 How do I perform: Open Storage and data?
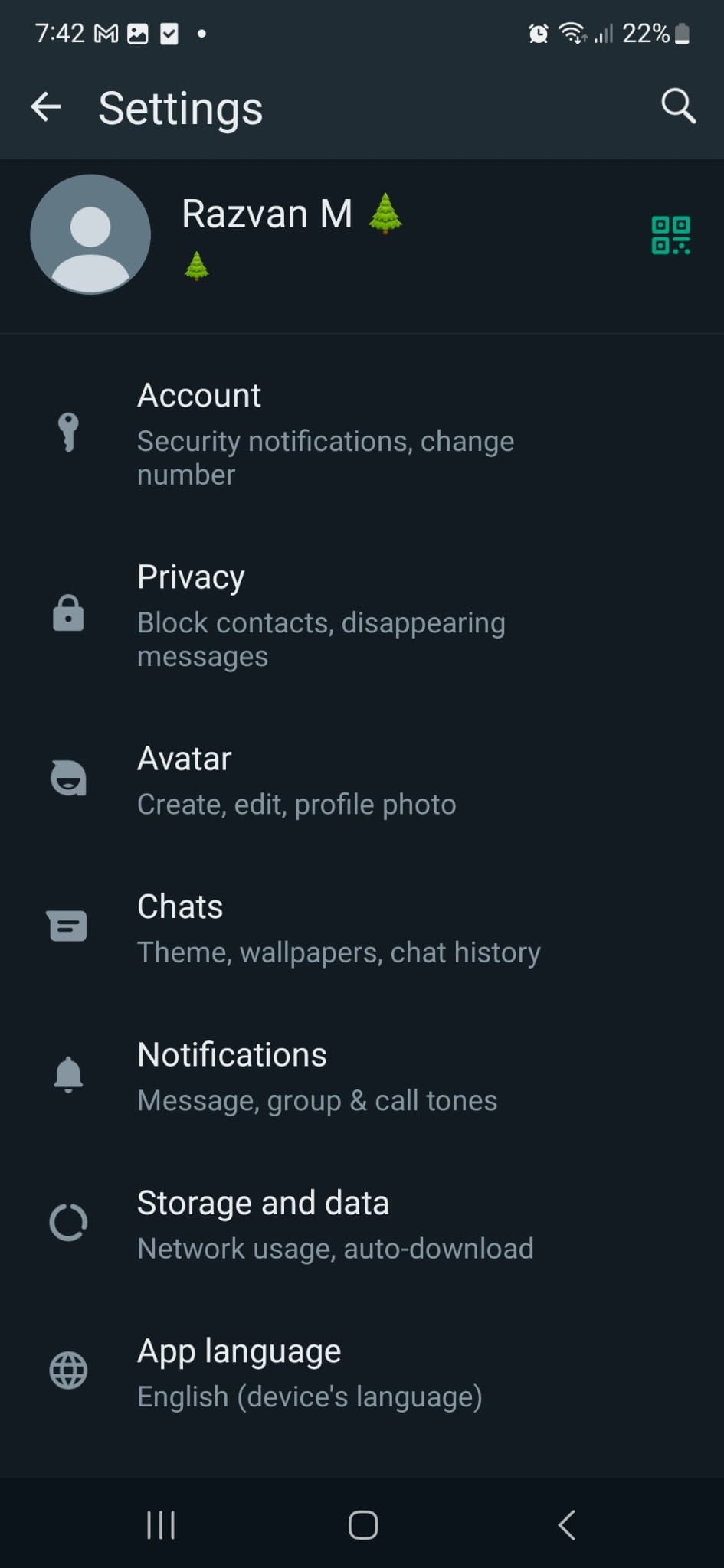(x=335, y=1223)
